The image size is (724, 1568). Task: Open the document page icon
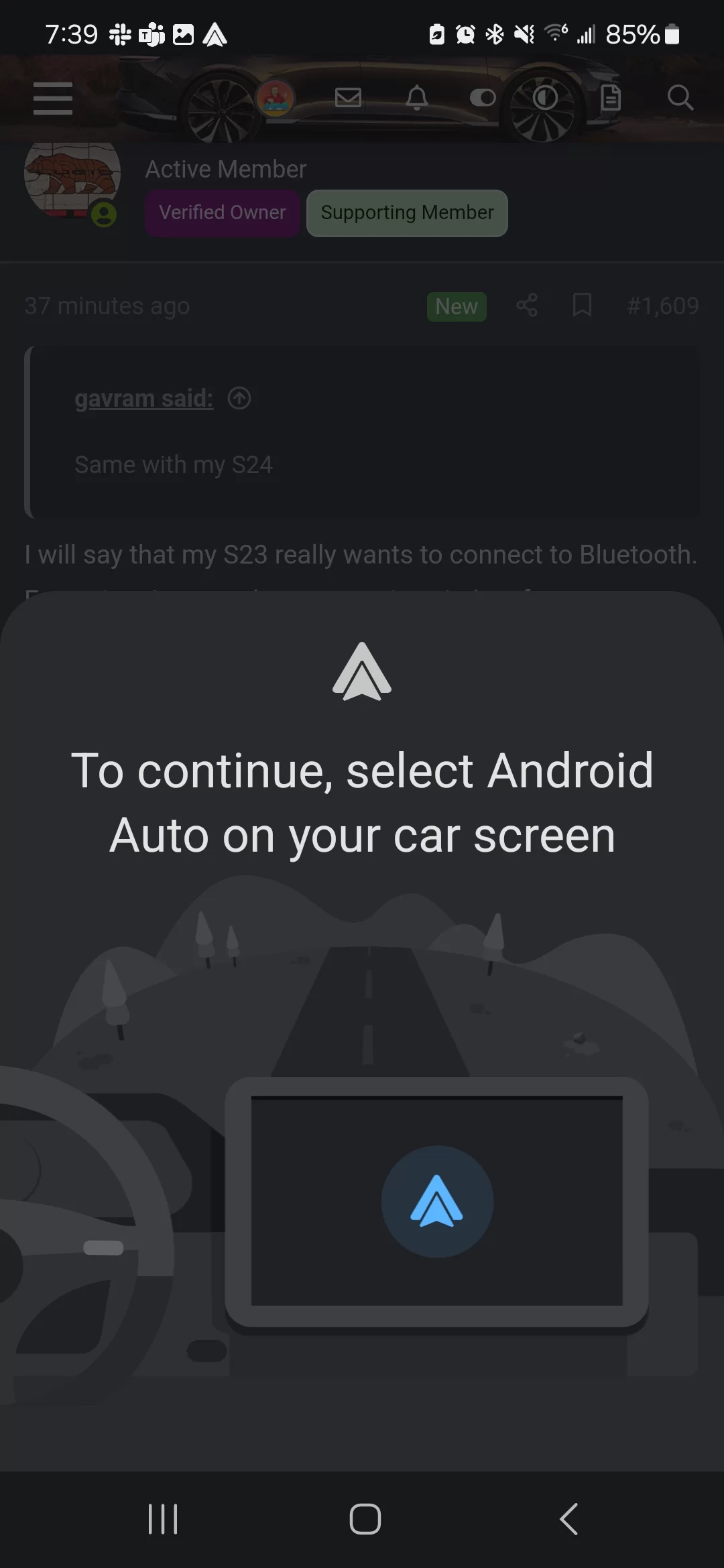click(x=611, y=98)
